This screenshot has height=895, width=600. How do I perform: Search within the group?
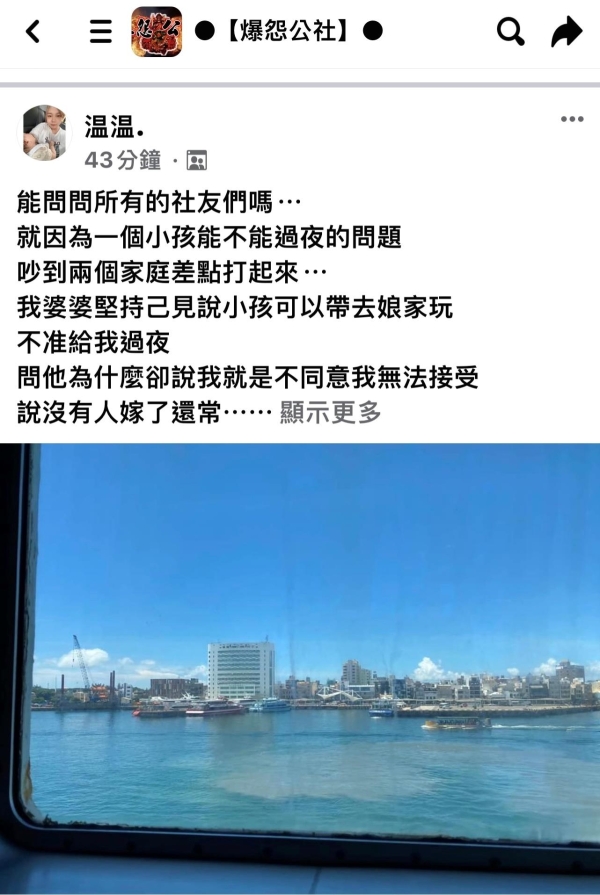point(510,32)
